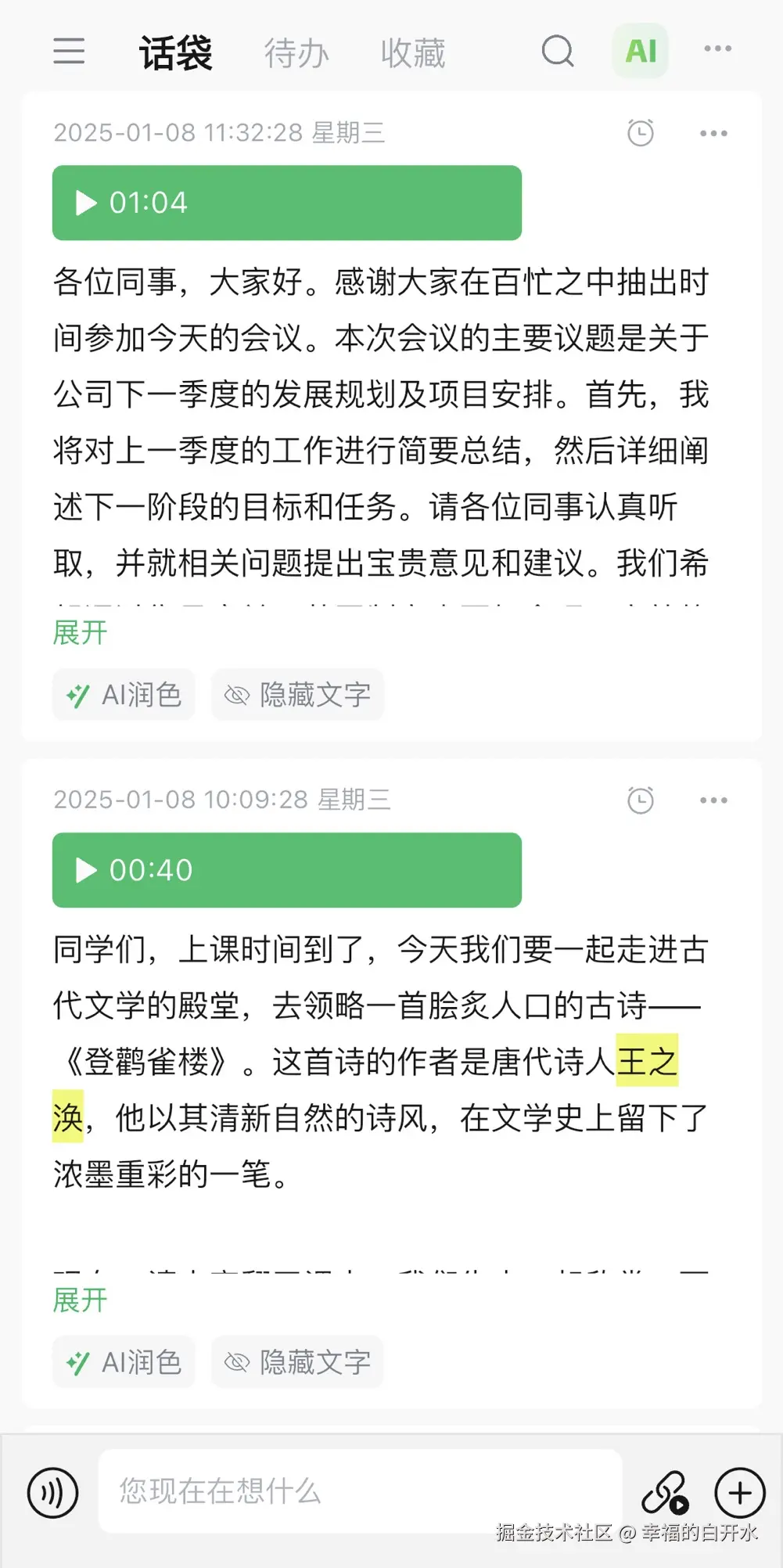This screenshot has height=1568, width=783.
Task: Tap AI润色 under the 01:04 recording
Action: [x=124, y=695]
